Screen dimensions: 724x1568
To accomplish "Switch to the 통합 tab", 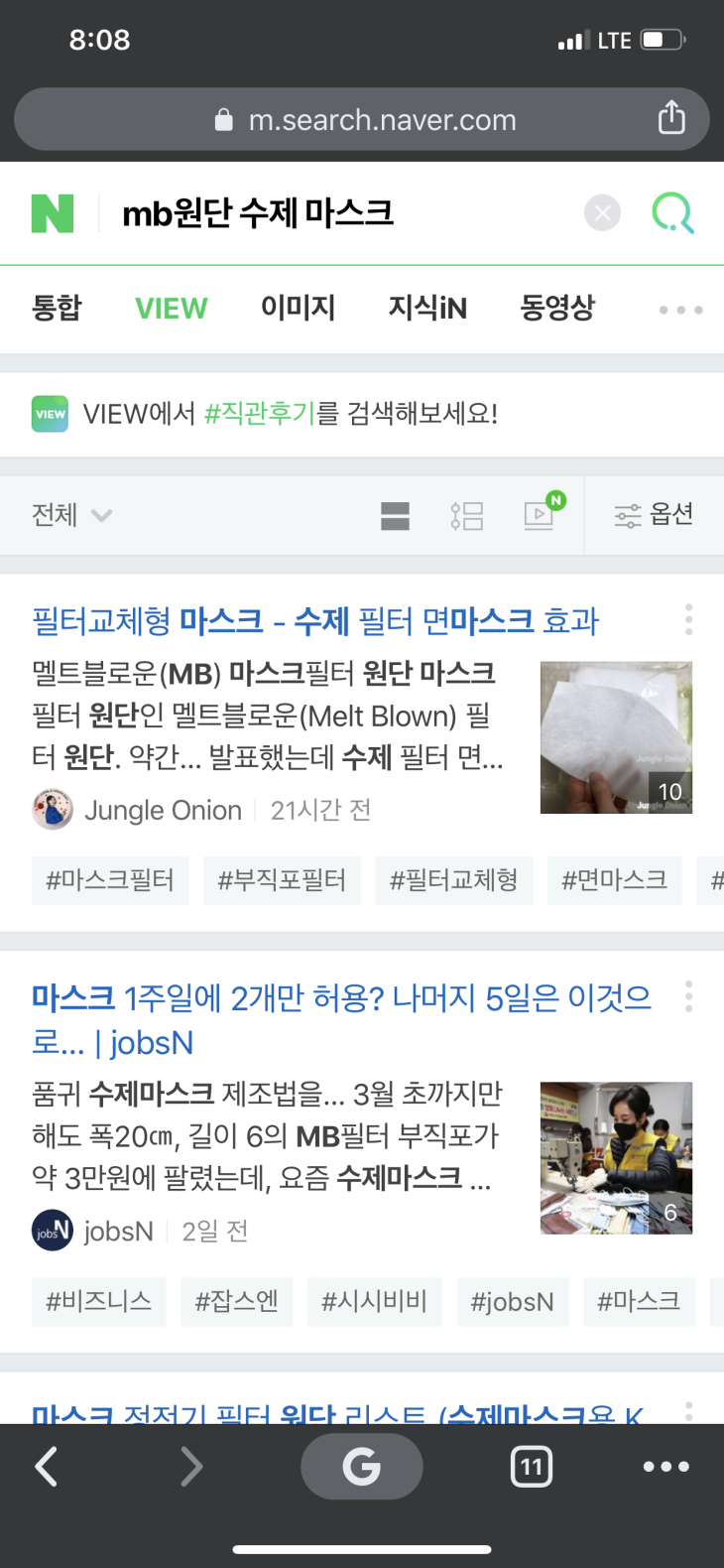I will pos(57,309).
